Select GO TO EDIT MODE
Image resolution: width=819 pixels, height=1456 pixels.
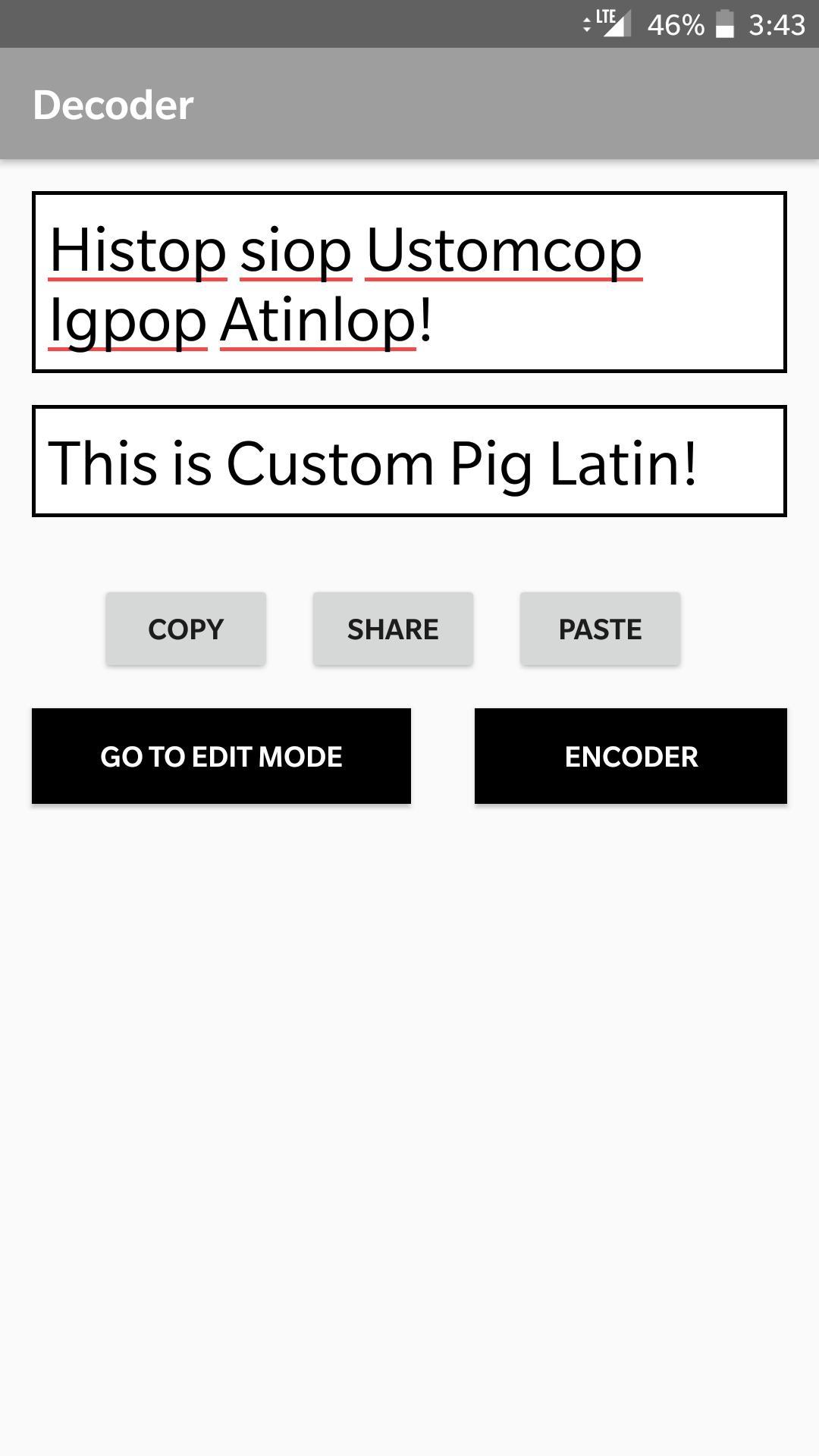221,755
